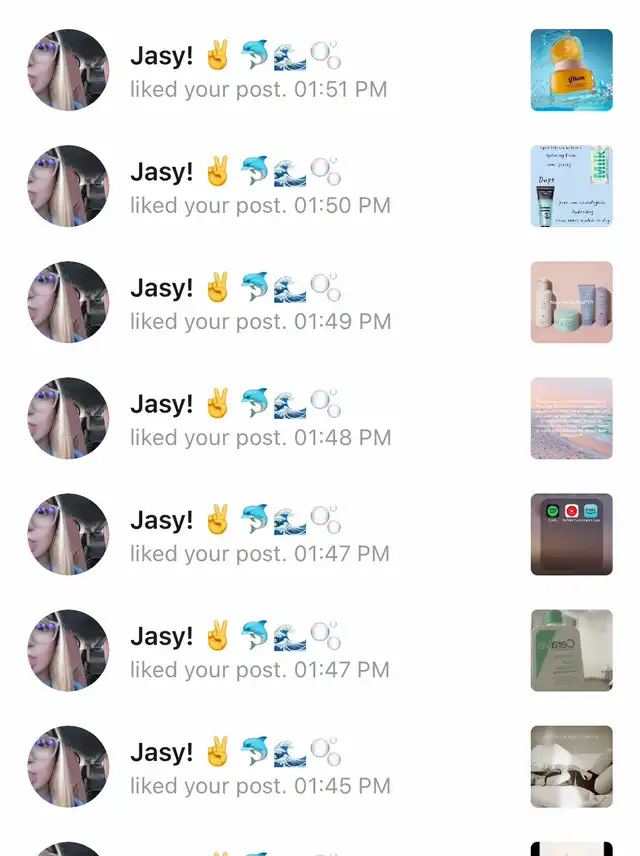Viewport: 640px width, 856px height.
Task: Open the yellow jar post thumbnail
Action: pos(571,70)
